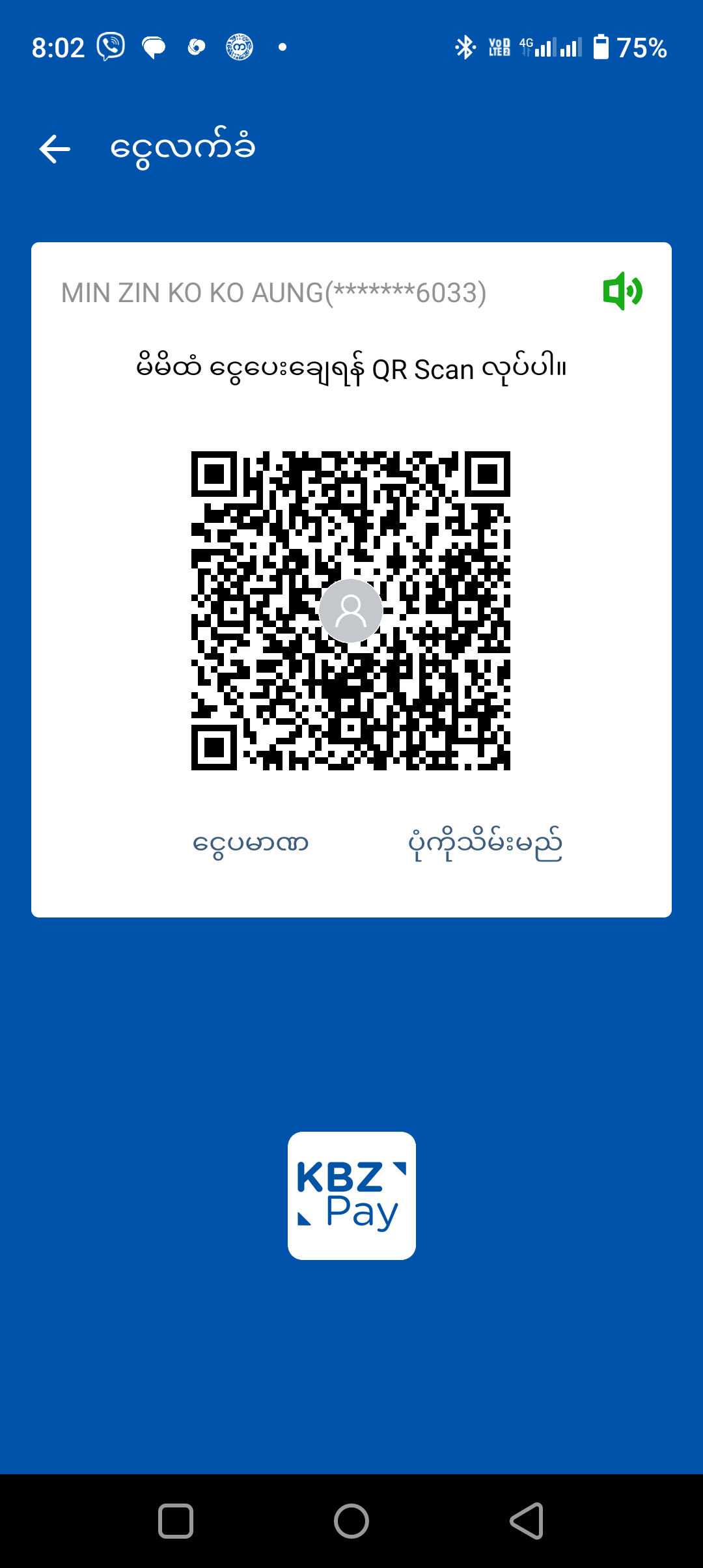
Task: Go back using the top arrow
Action: pyautogui.click(x=55, y=149)
